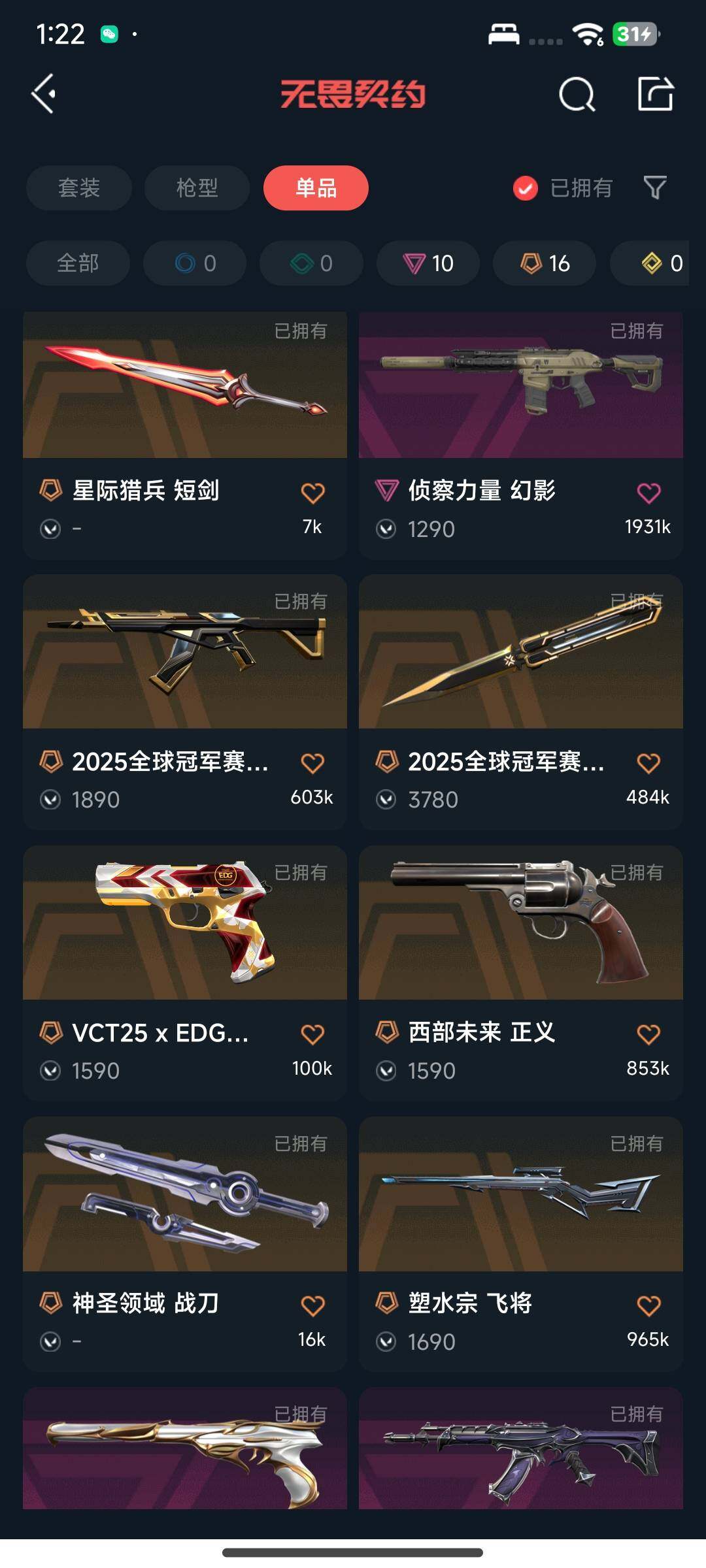
Task: Open the filter funnel icon
Action: click(656, 188)
